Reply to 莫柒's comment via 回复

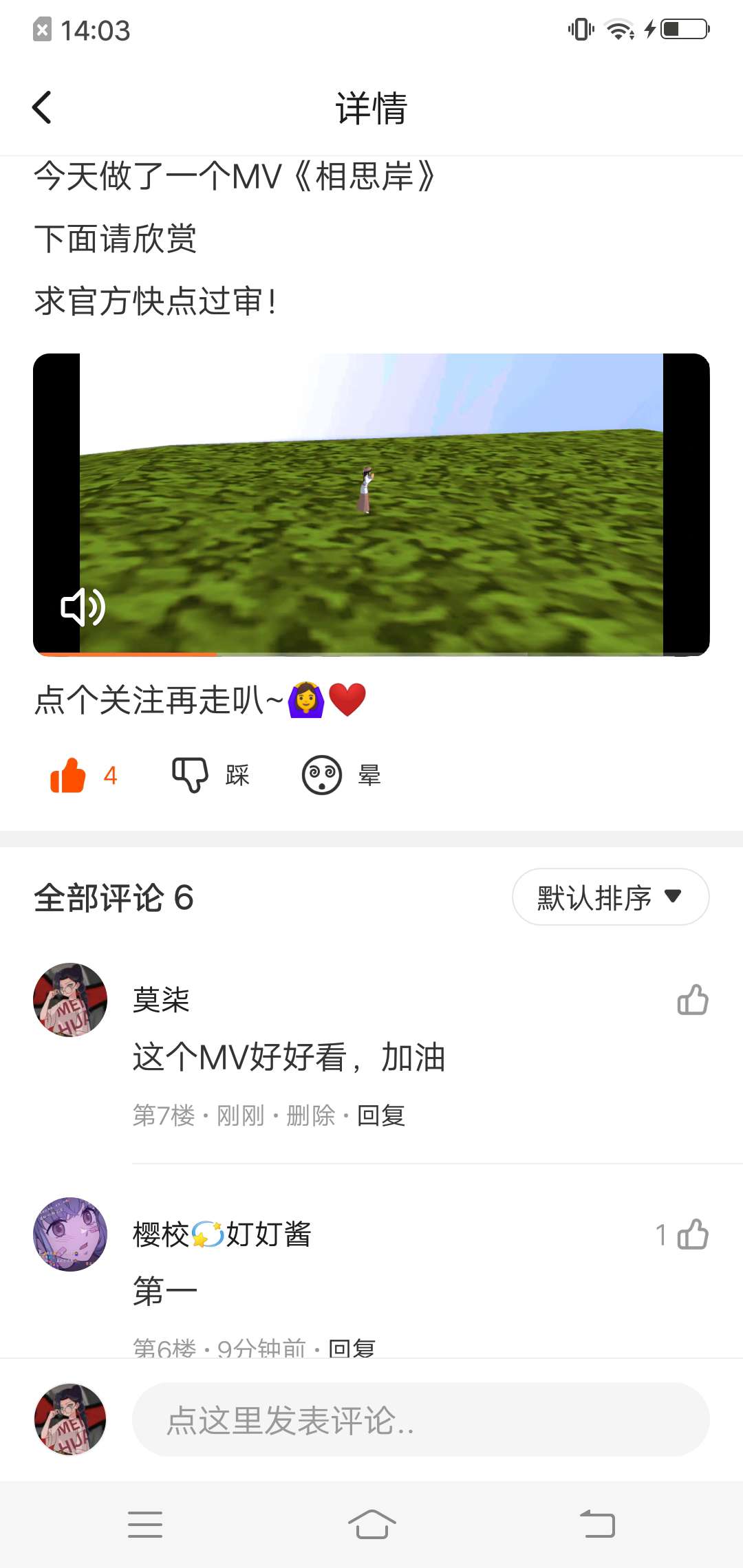coord(381,1115)
